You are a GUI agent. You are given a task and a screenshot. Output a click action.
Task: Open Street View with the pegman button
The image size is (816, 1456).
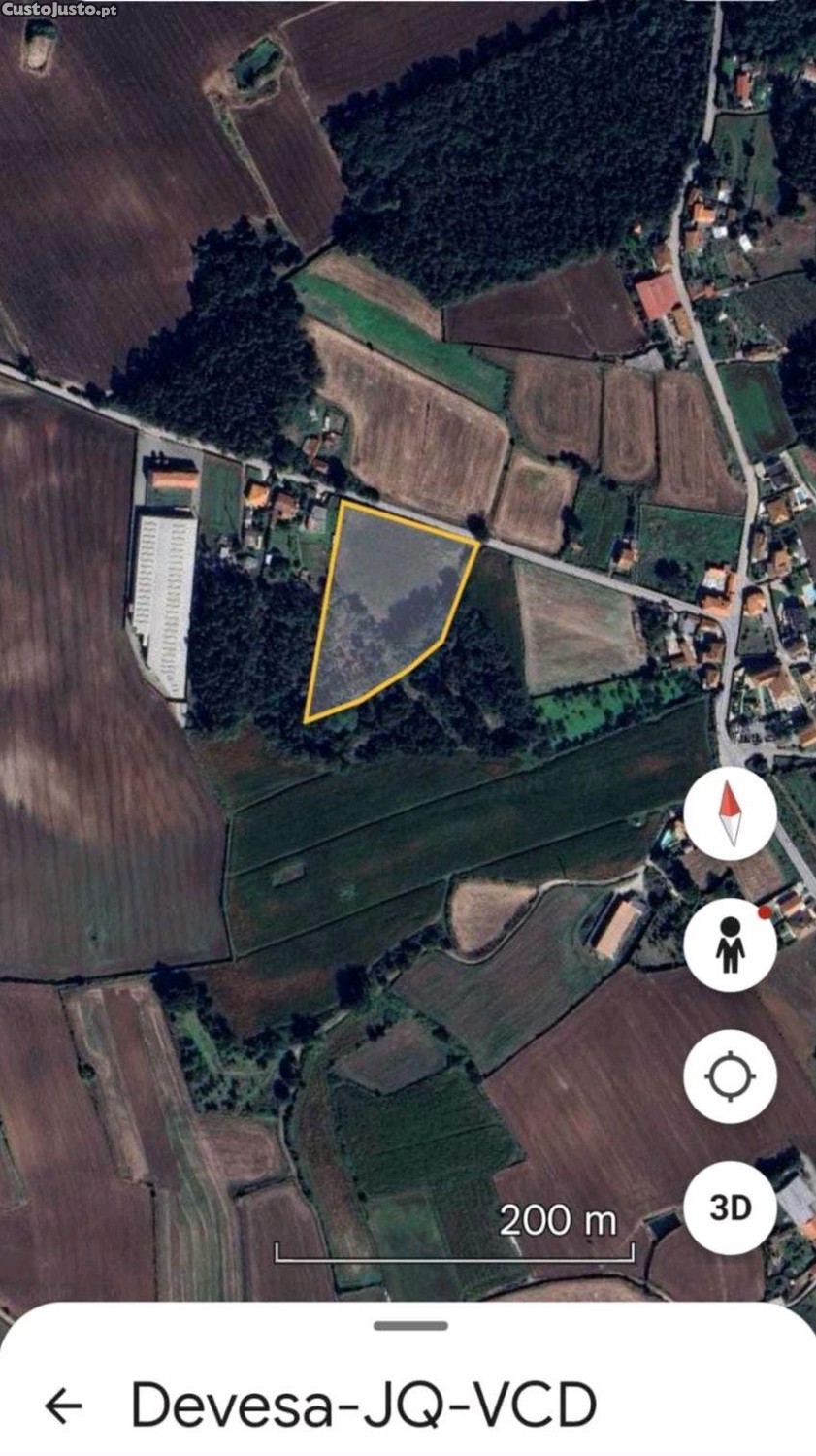pos(730,945)
